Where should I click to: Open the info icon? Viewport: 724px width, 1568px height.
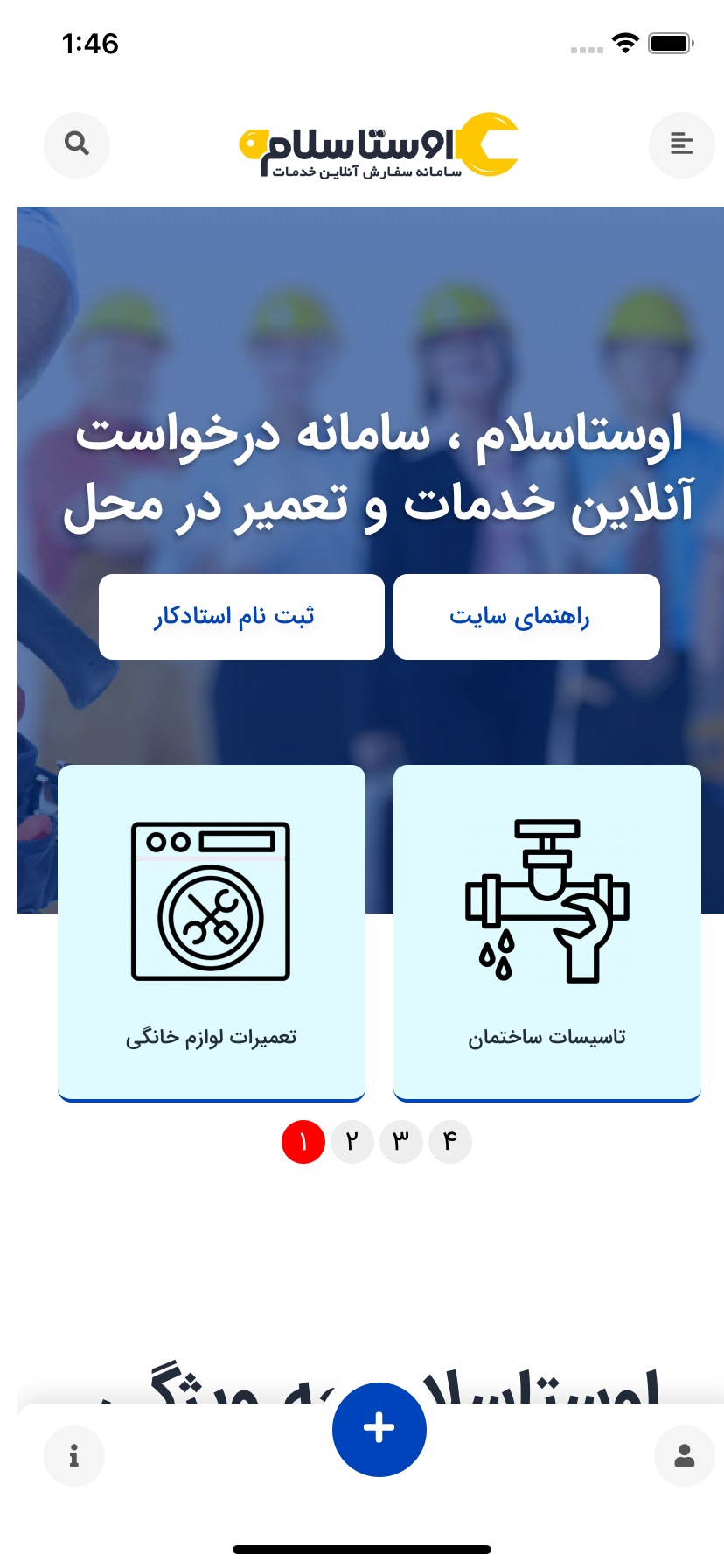[x=74, y=1456]
